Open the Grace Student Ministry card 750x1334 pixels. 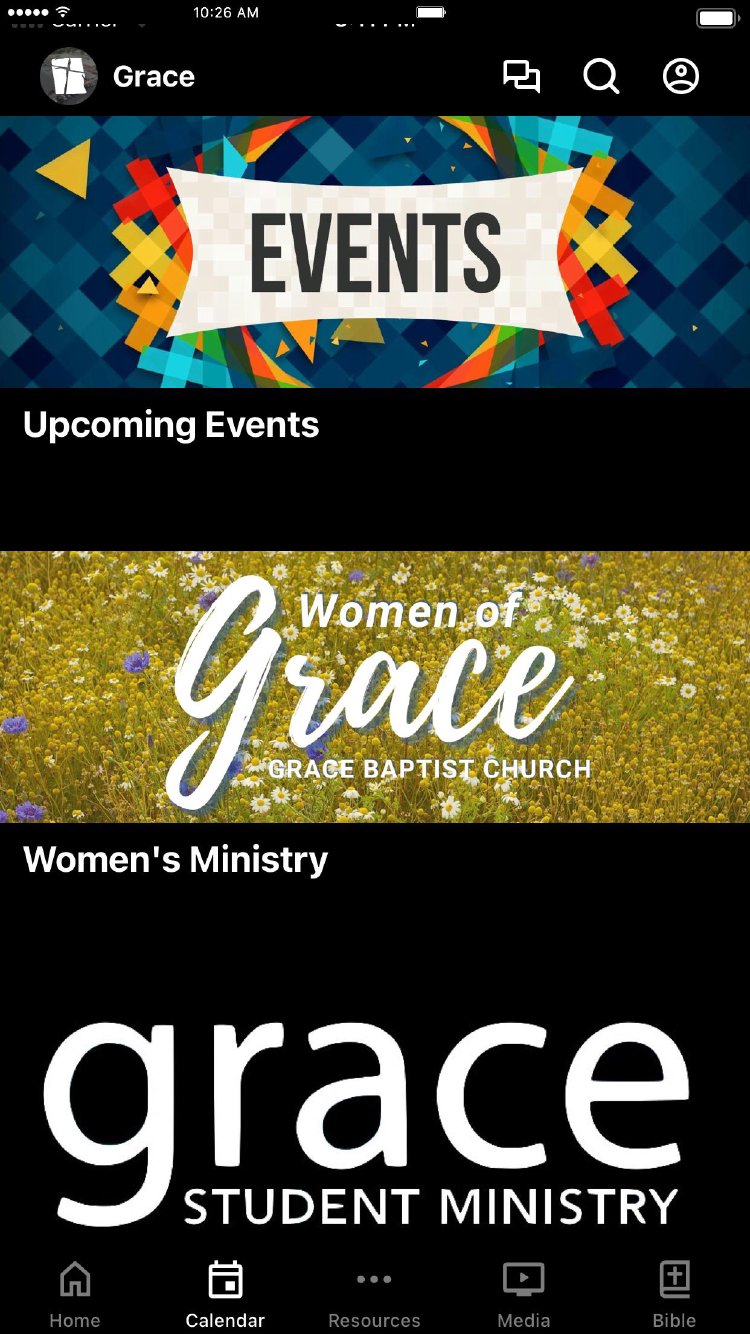[x=375, y=1120]
